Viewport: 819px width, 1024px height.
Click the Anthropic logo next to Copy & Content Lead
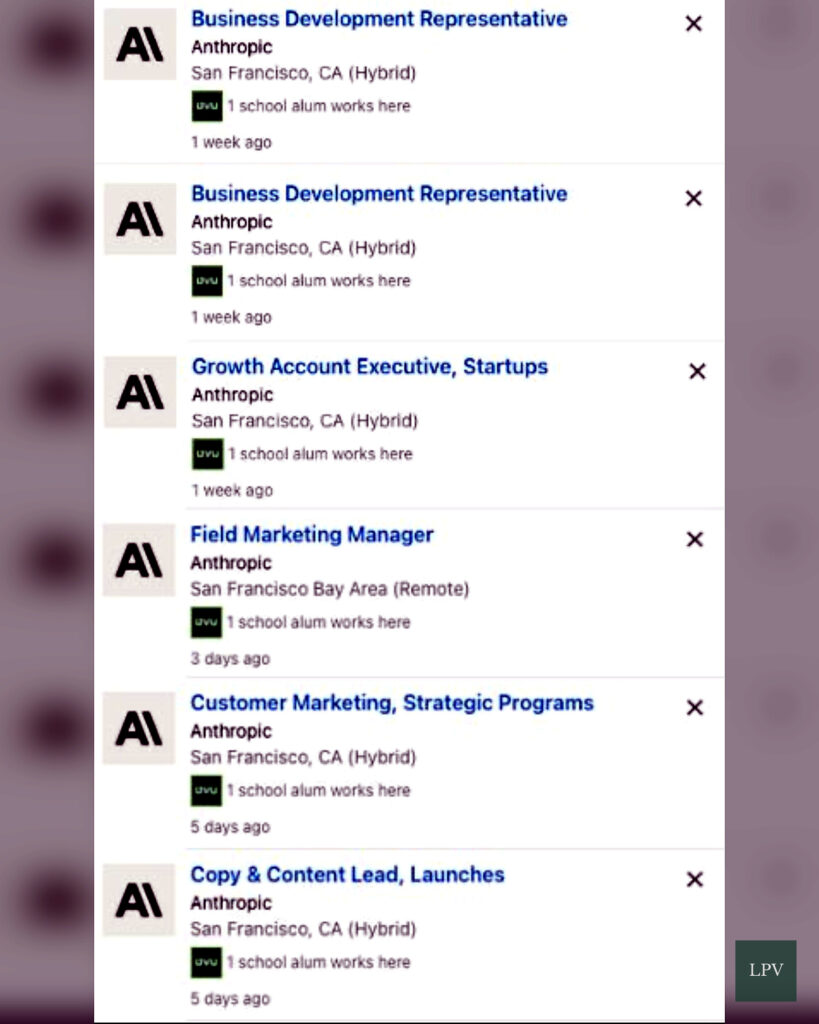pos(139,901)
